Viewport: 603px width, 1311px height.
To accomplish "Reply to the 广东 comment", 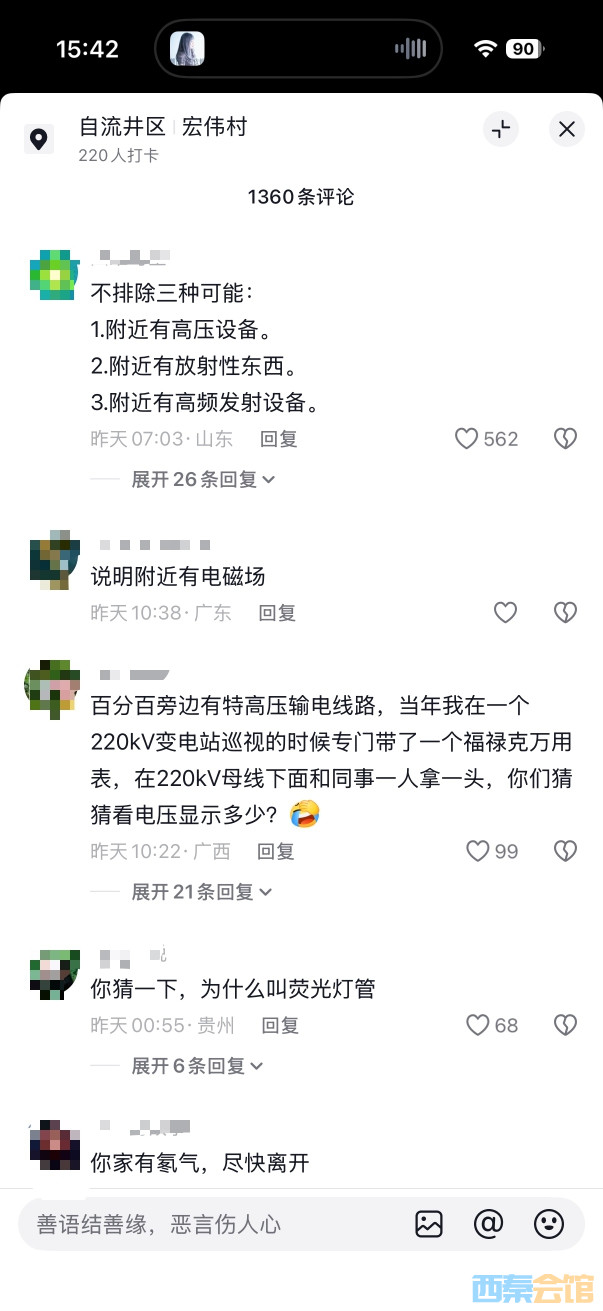I will pyautogui.click(x=277, y=612).
